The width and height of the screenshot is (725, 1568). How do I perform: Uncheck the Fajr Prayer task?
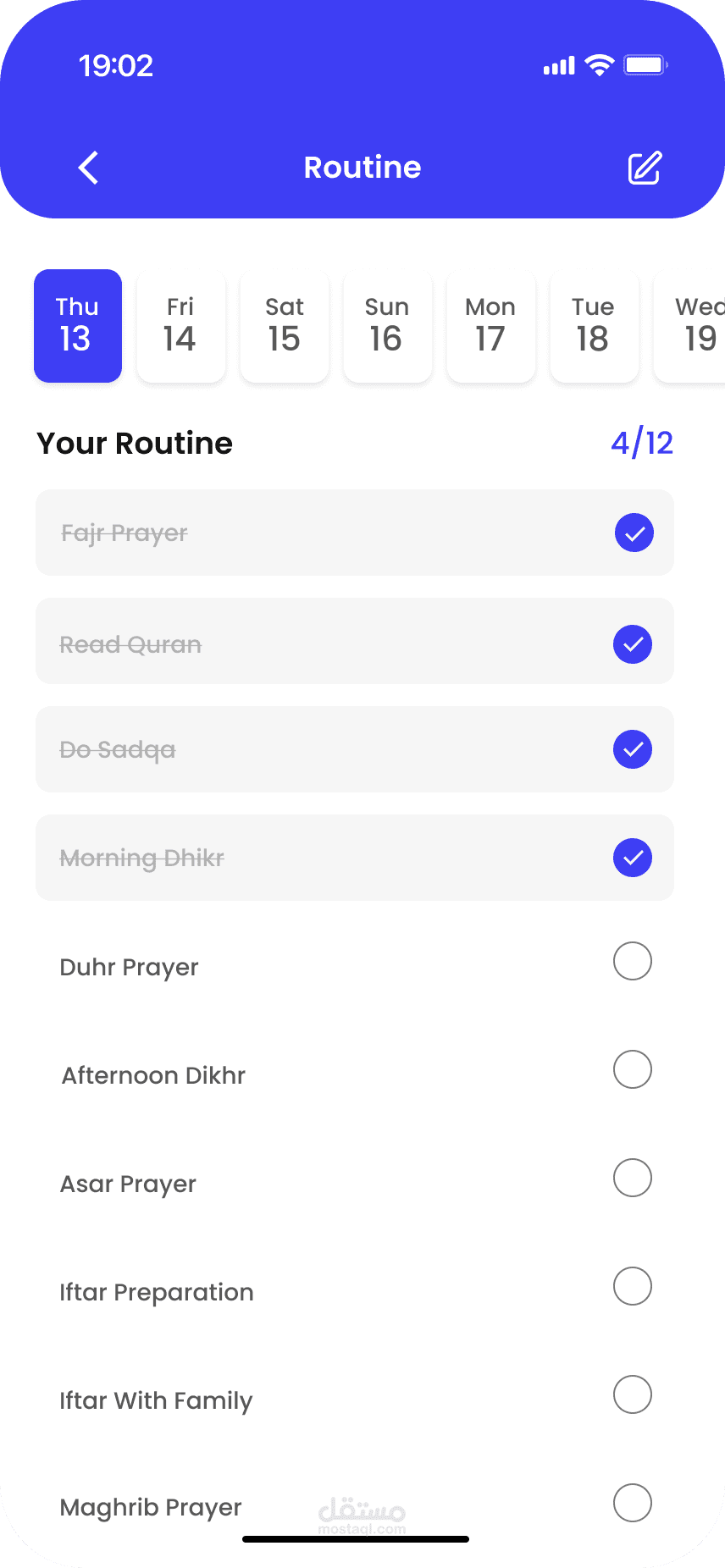click(x=634, y=533)
